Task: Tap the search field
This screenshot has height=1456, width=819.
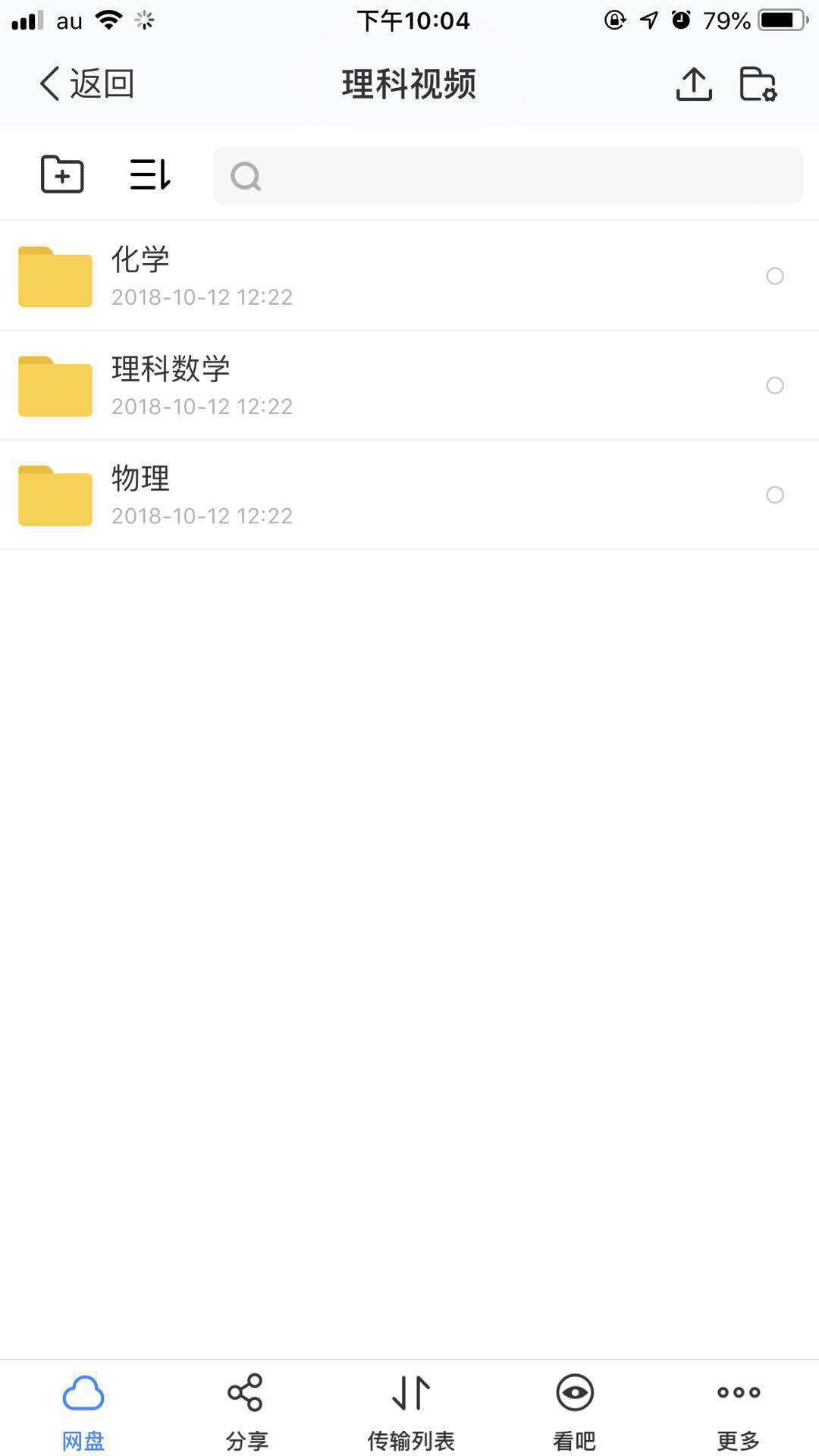Action: point(507,176)
